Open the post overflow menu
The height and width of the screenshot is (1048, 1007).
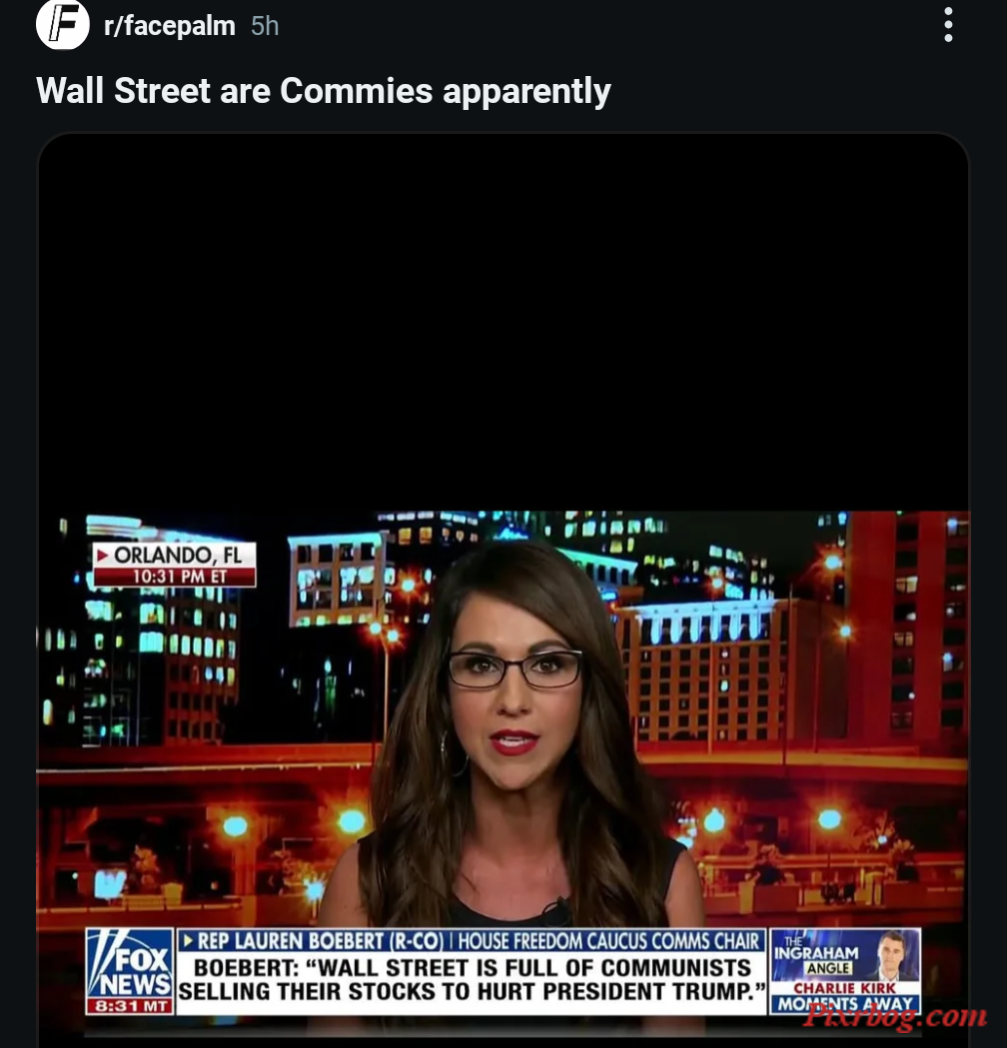click(948, 25)
